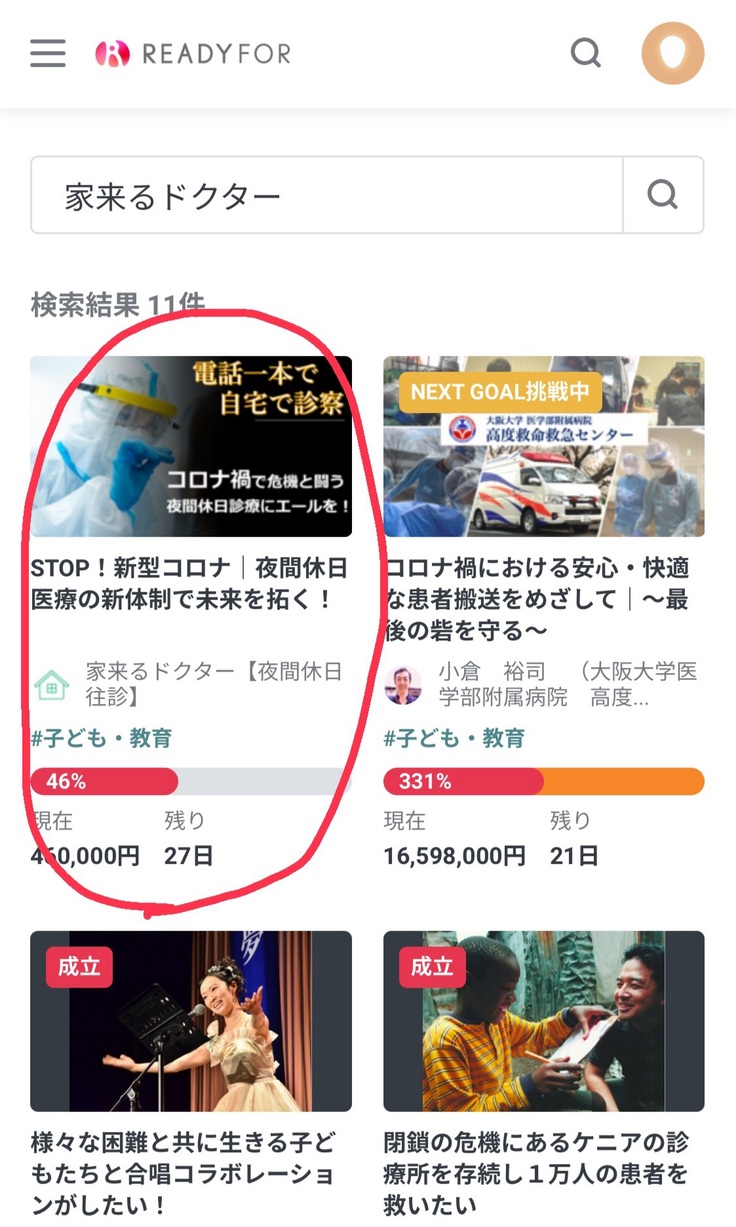The height and width of the screenshot is (1227, 736).
Task: Select #子ども・教育 tag under 患者搬送 project
Action: 454,739
